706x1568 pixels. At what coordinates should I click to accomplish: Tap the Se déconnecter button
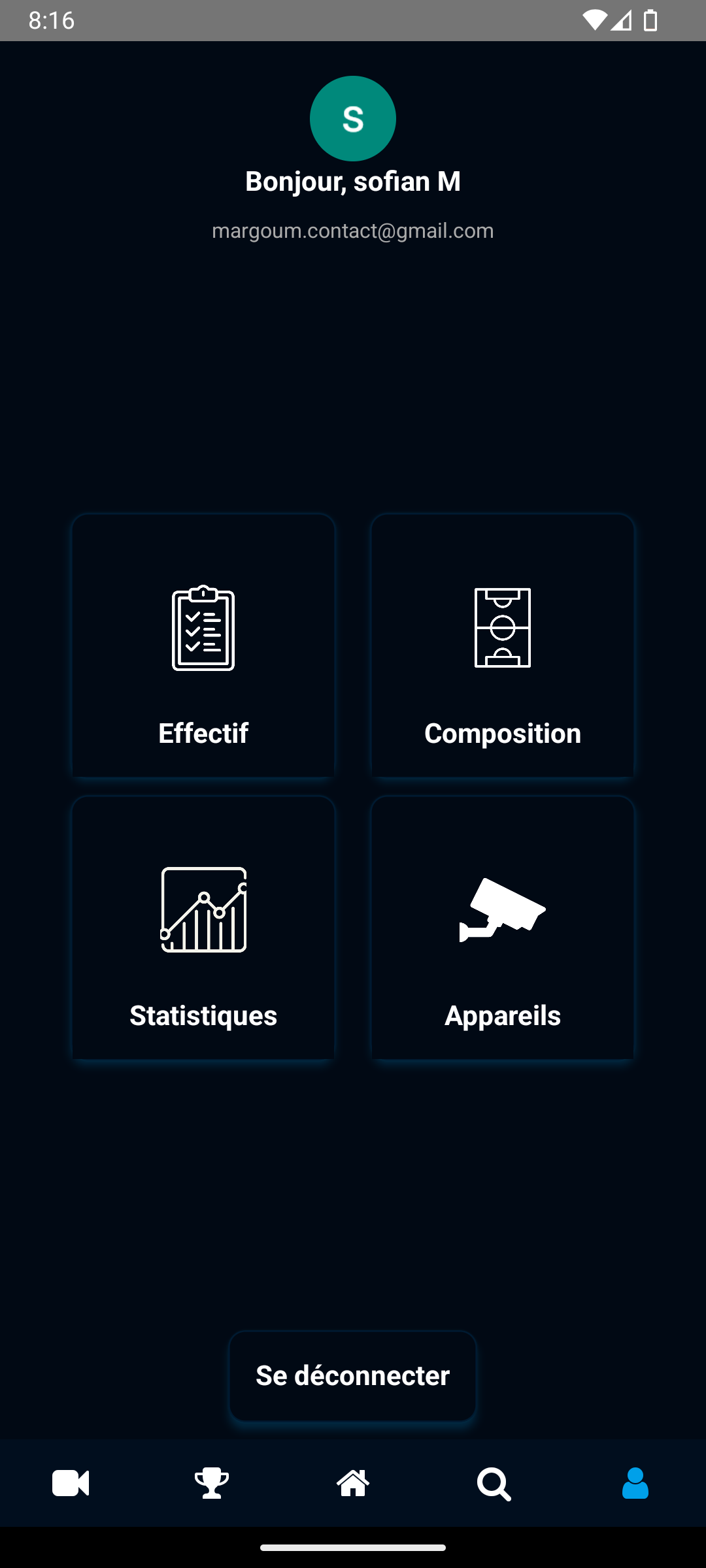tap(352, 1375)
